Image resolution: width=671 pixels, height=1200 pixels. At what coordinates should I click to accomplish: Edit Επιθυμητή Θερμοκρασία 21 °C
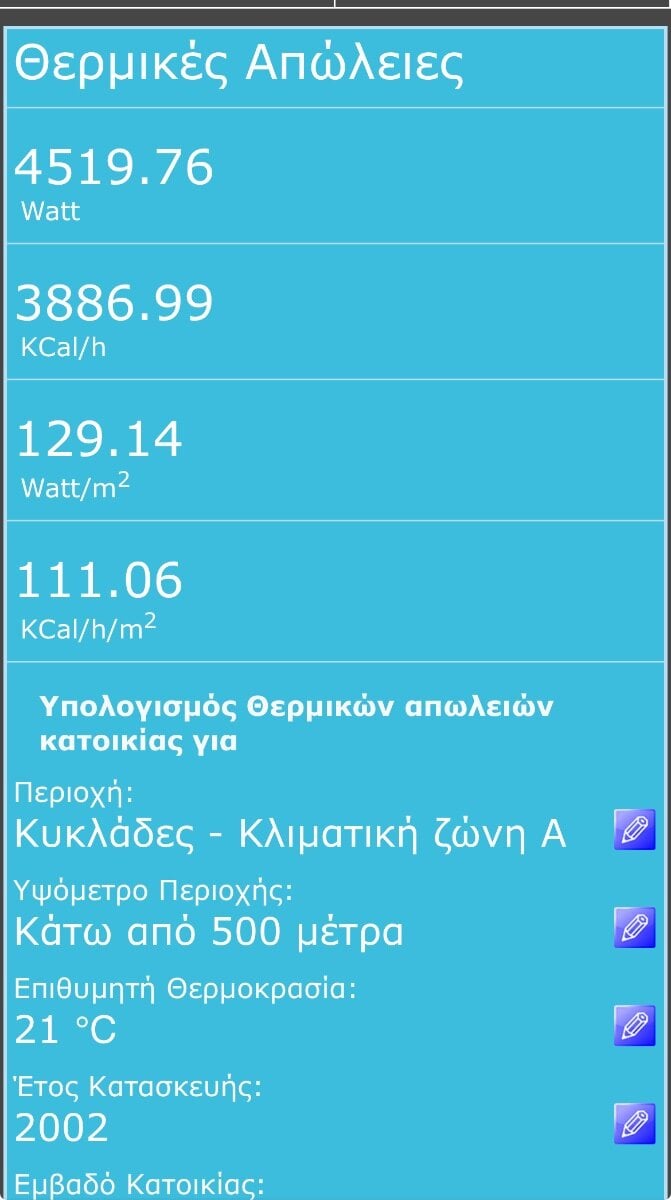click(634, 1026)
